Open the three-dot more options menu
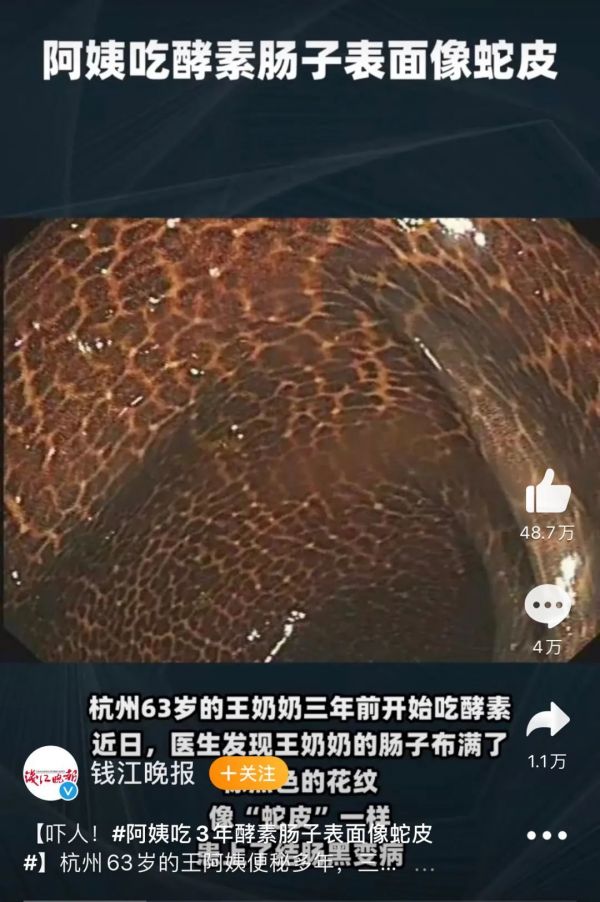This screenshot has height=902, width=600. pyautogui.click(x=546, y=835)
